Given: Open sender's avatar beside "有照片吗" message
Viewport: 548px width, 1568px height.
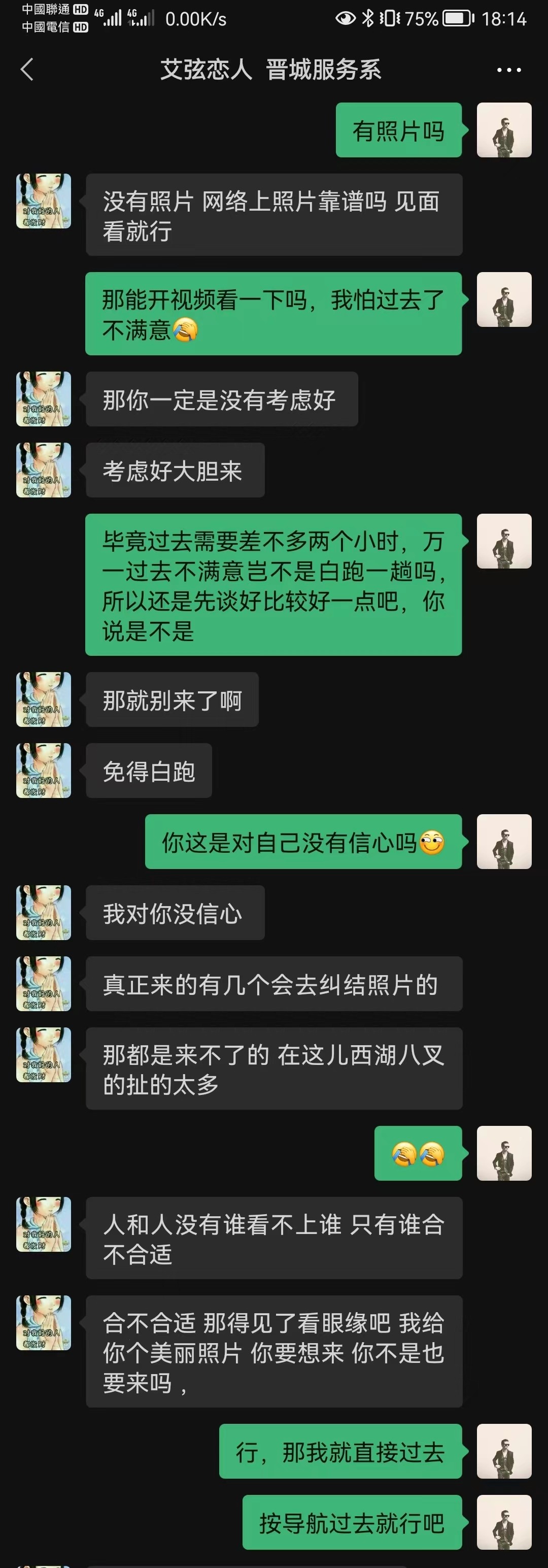Looking at the screenshot, I should point(503,130).
